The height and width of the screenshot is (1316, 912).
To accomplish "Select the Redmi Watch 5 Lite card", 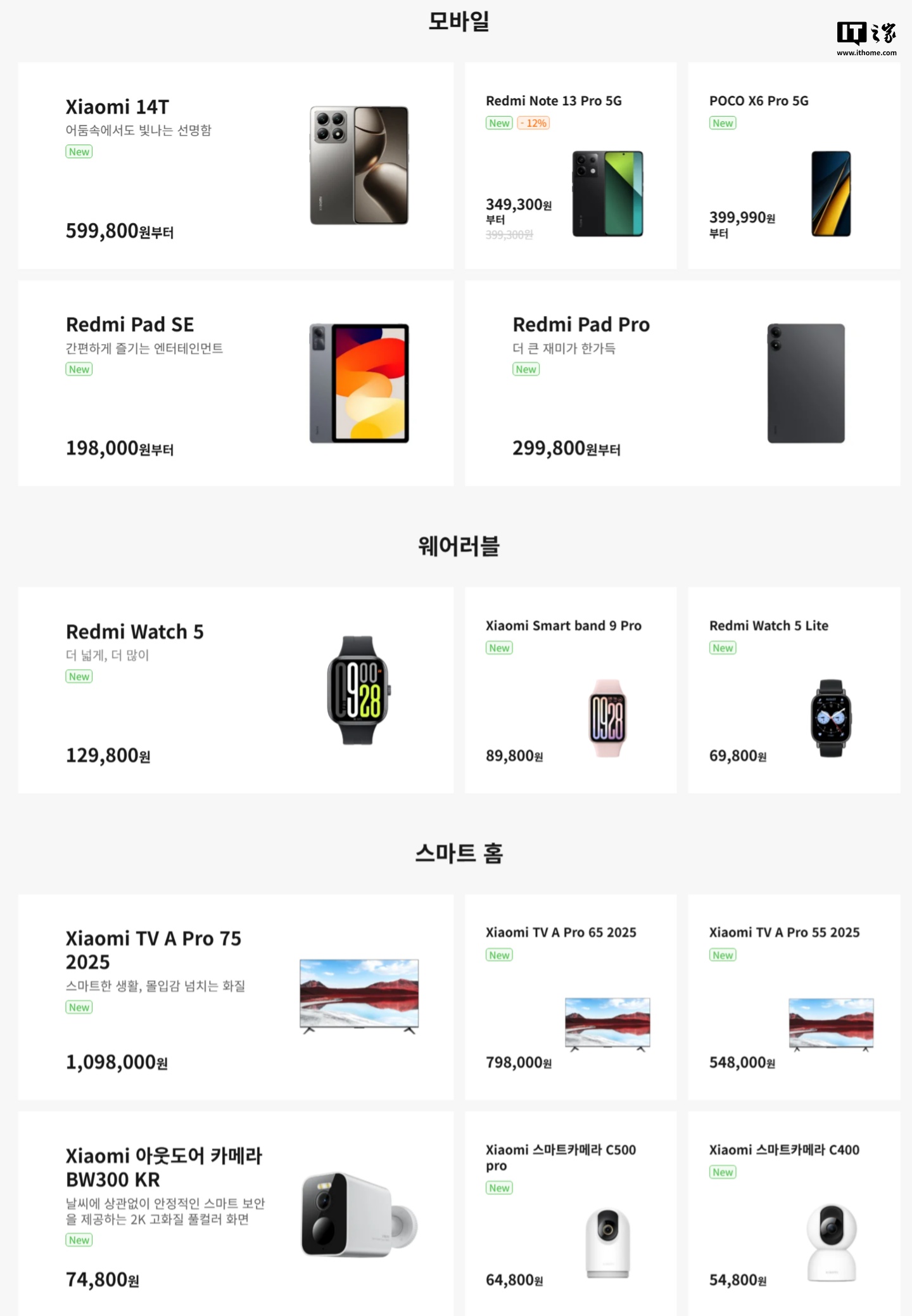I will click(x=794, y=690).
